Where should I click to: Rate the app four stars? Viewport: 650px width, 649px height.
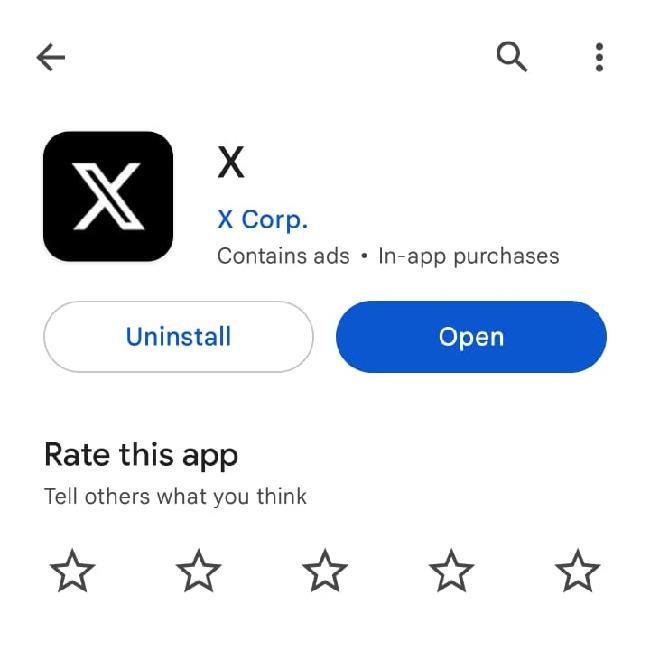(x=451, y=571)
